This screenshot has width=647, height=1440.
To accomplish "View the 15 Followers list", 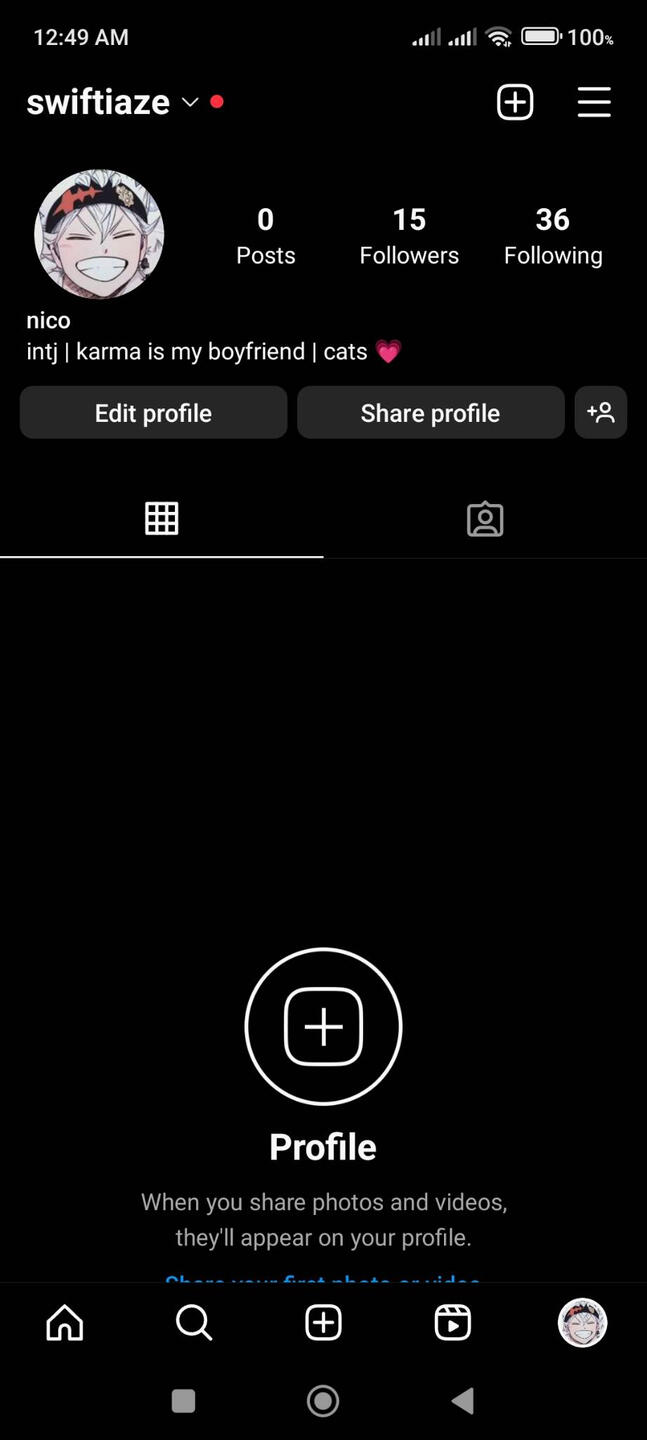I will pyautogui.click(x=409, y=236).
